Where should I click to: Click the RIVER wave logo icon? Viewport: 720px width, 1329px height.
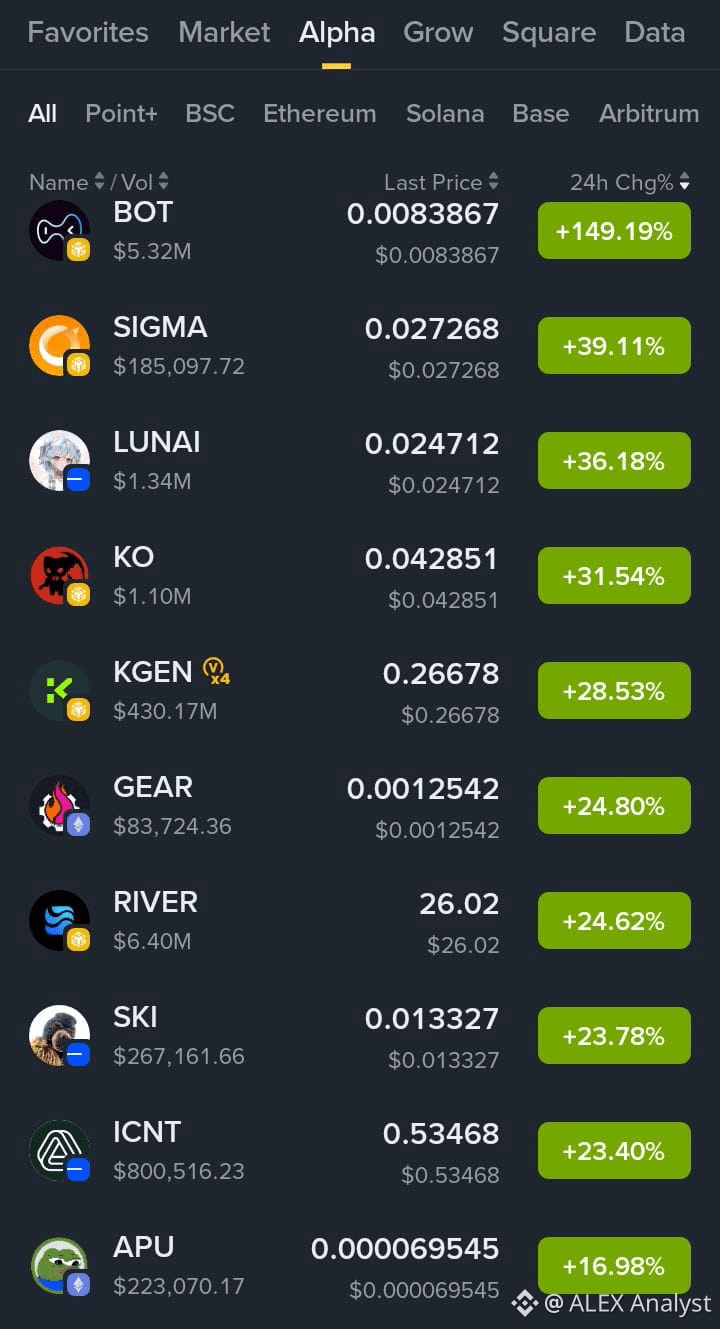57,919
